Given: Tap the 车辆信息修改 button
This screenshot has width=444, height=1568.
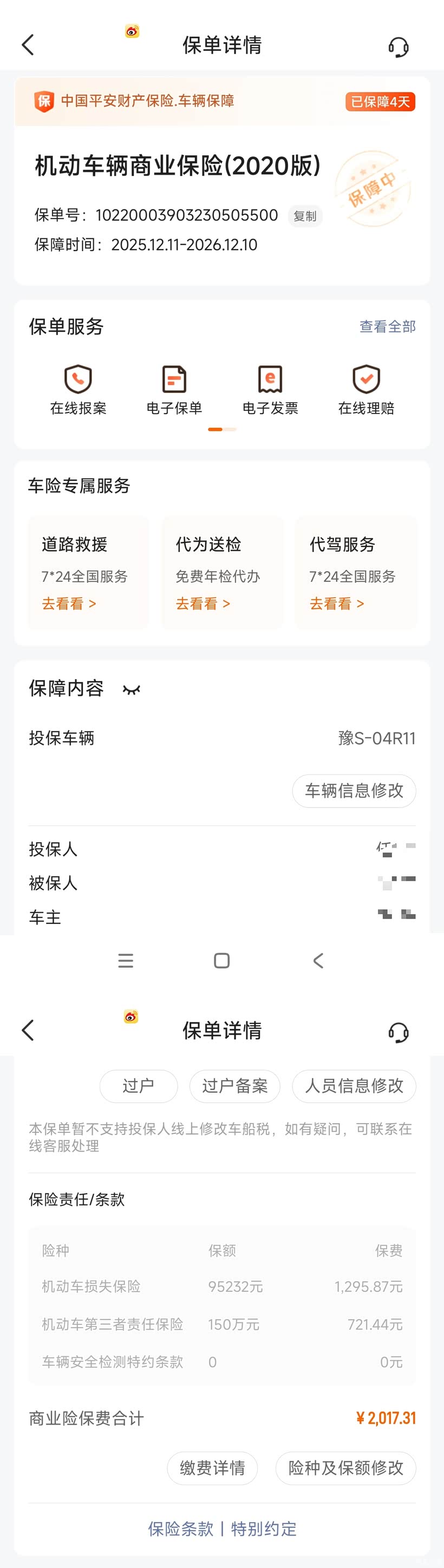Looking at the screenshot, I should 354,791.
